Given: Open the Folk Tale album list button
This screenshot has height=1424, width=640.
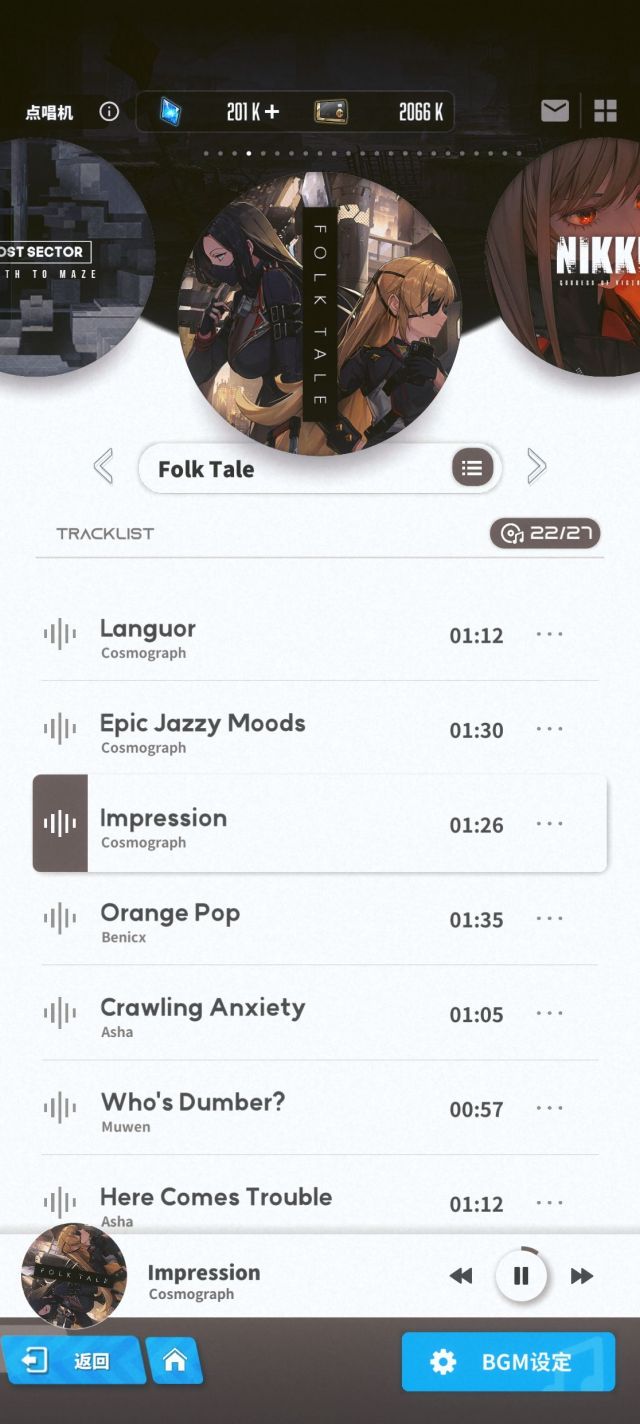Looking at the screenshot, I should coord(472,467).
